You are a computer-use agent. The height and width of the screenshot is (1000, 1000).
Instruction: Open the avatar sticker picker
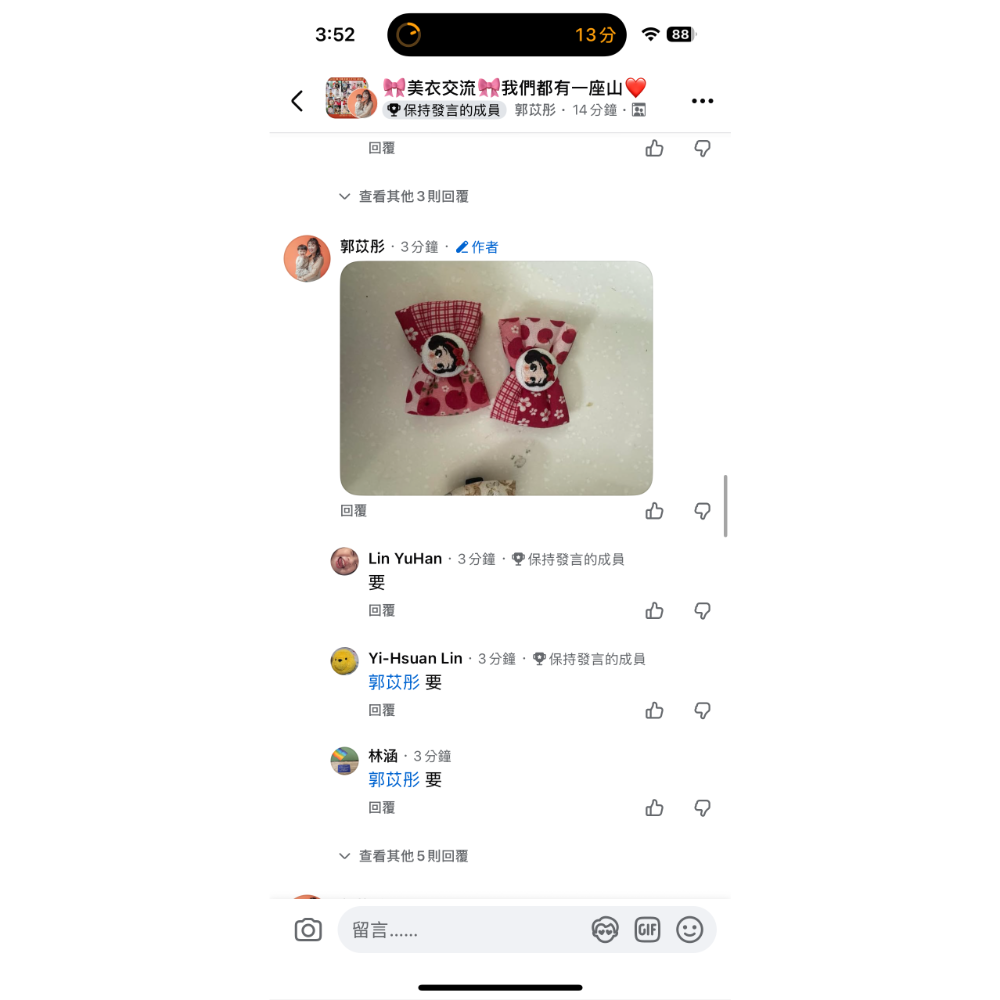coord(605,930)
